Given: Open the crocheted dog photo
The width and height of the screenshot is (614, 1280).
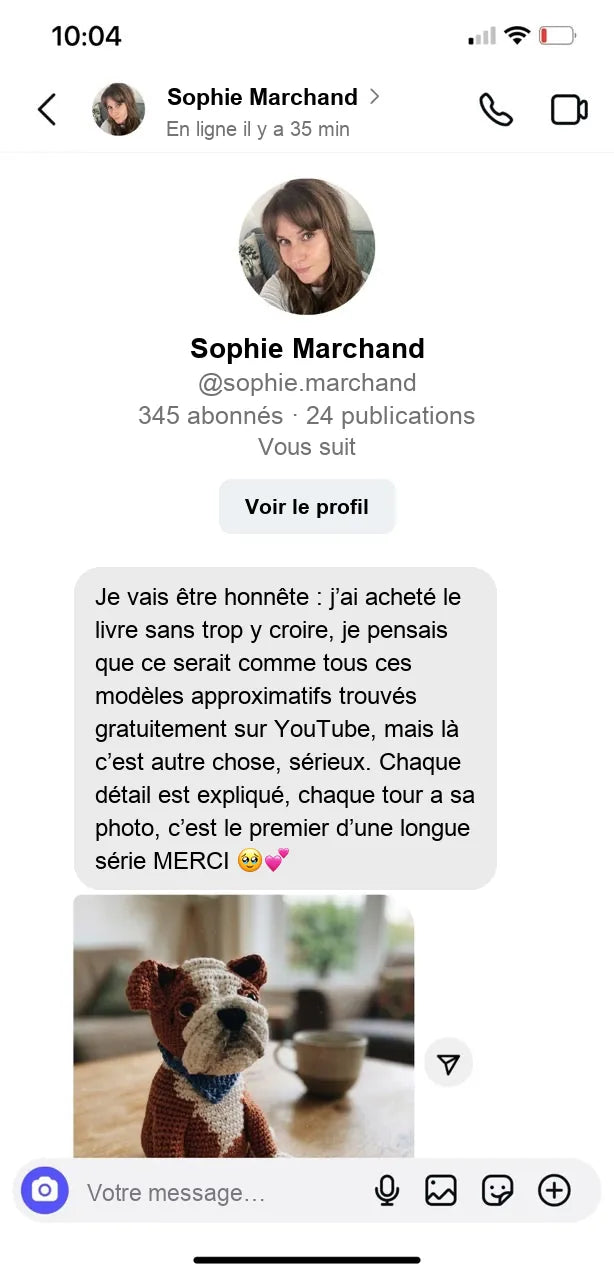Looking at the screenshot, I should 244,1026.
